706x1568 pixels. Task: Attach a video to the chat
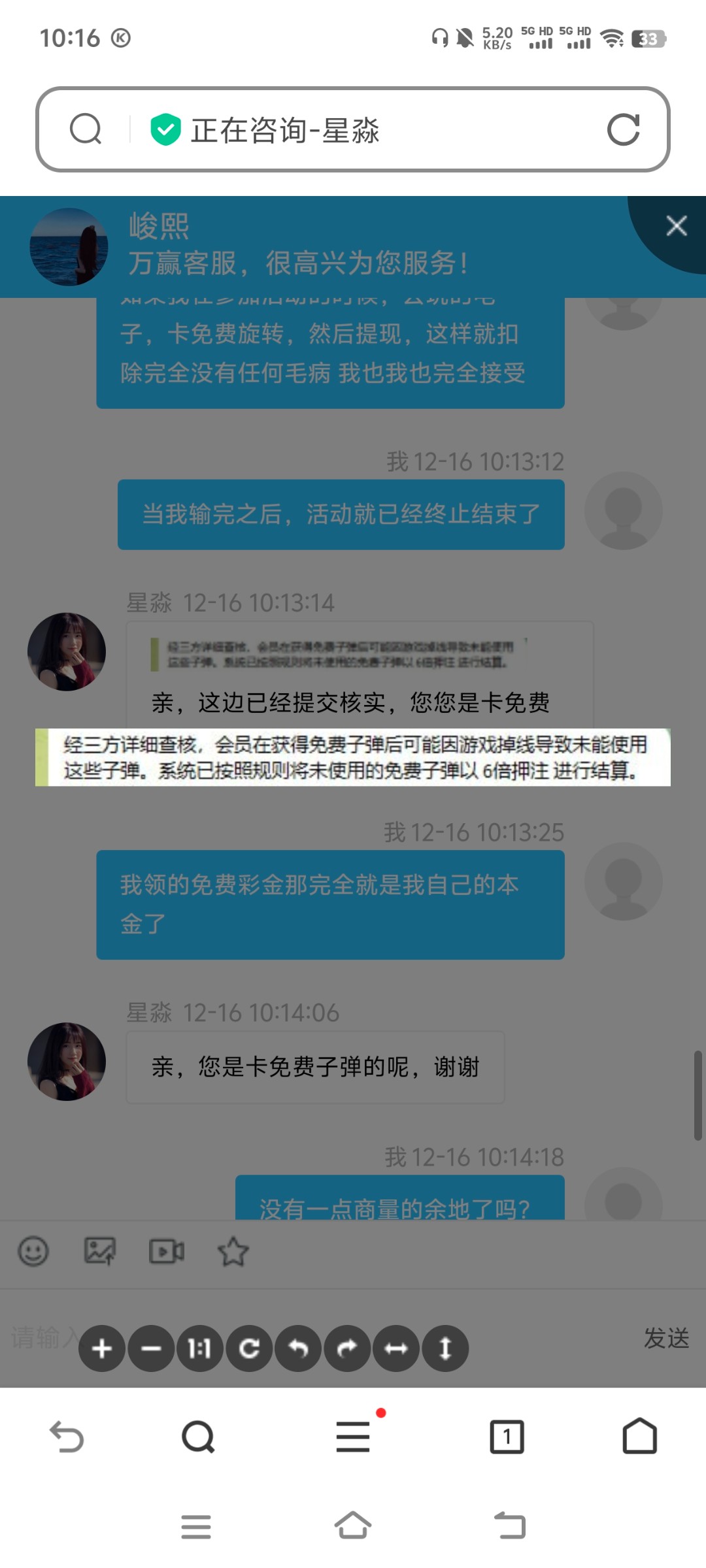click(x=167, y=1251)
